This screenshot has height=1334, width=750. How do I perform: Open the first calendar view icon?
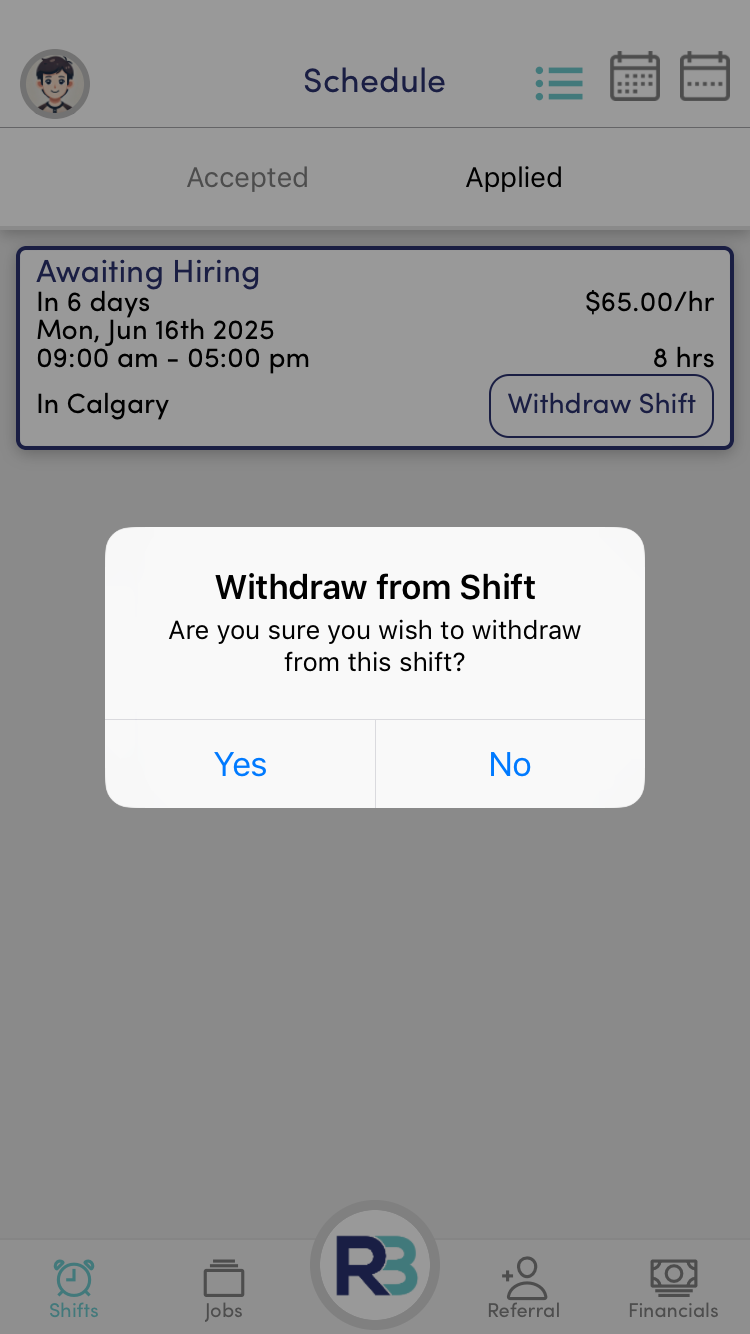point(634,75)
